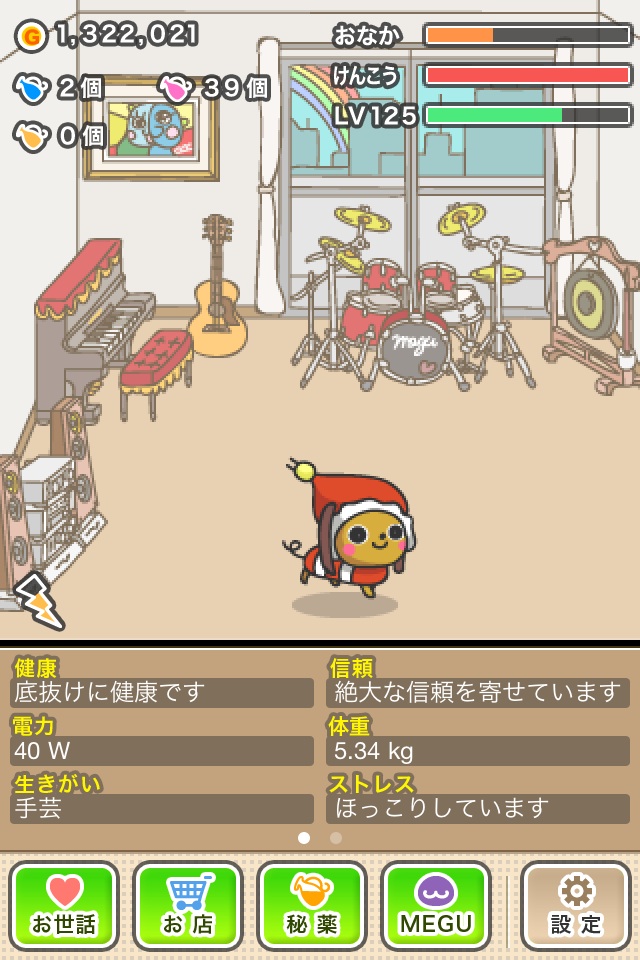Open the MEGU menu
Viewport: 640px width, 960px height.
tap(436, 906)
